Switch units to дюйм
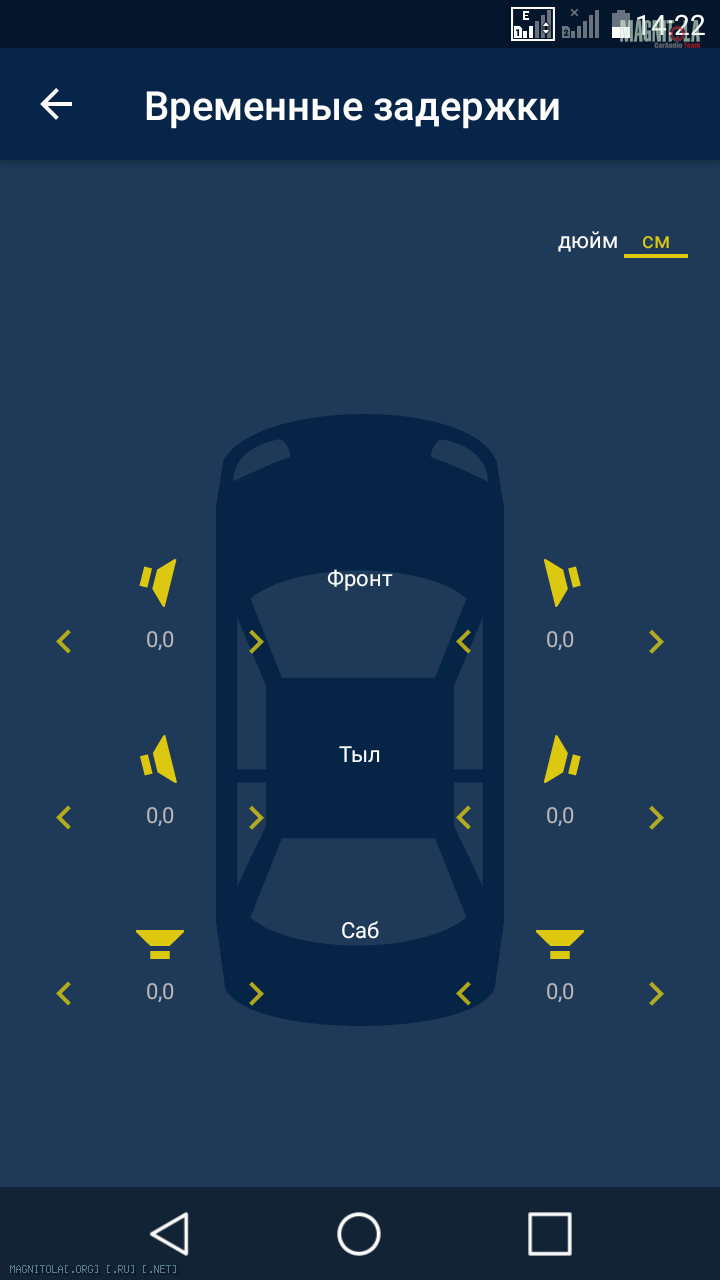Screen dimensions: 720x1280 587,241
